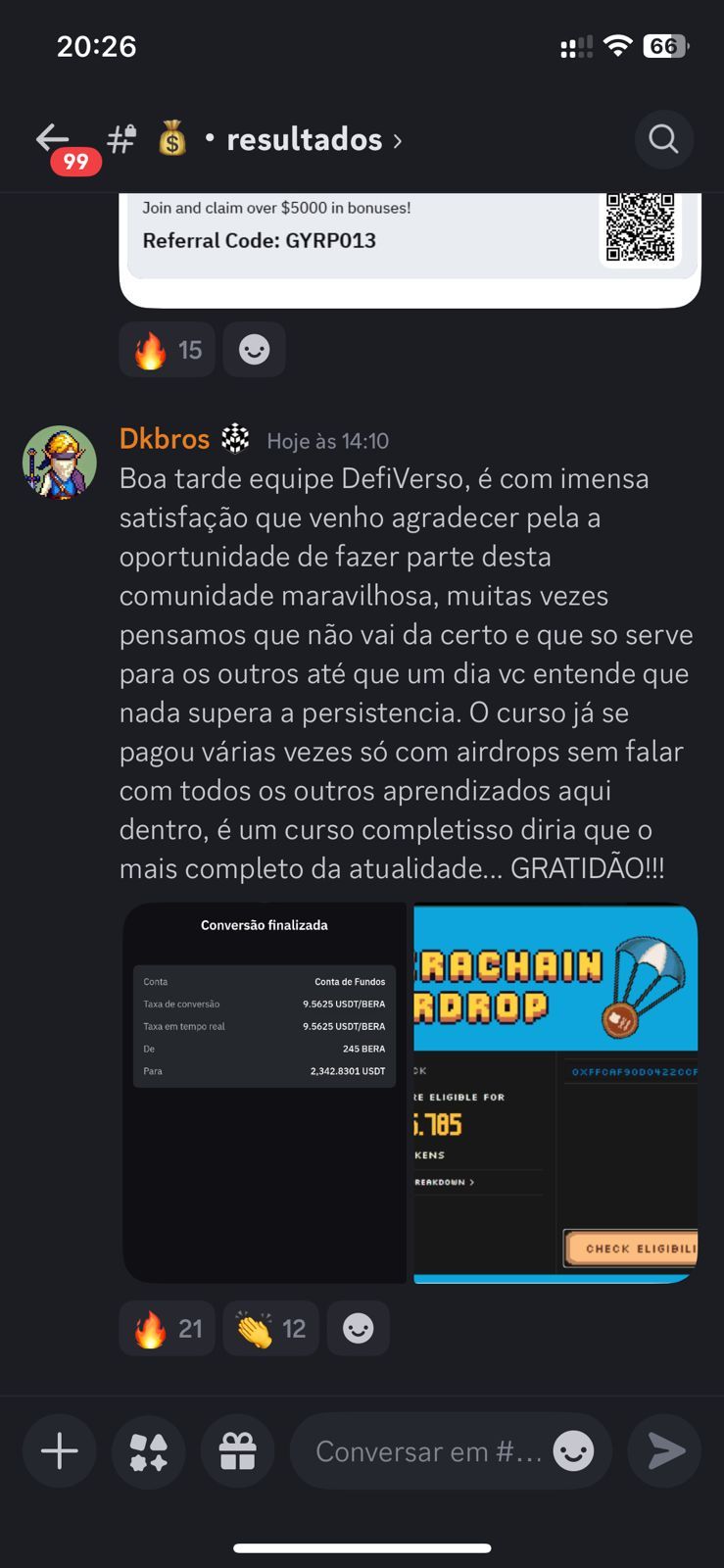The height and width of the screenshot is (1568, 724).
Task: Go back using the arrow with 99 badge
Action: coord(54,140)
